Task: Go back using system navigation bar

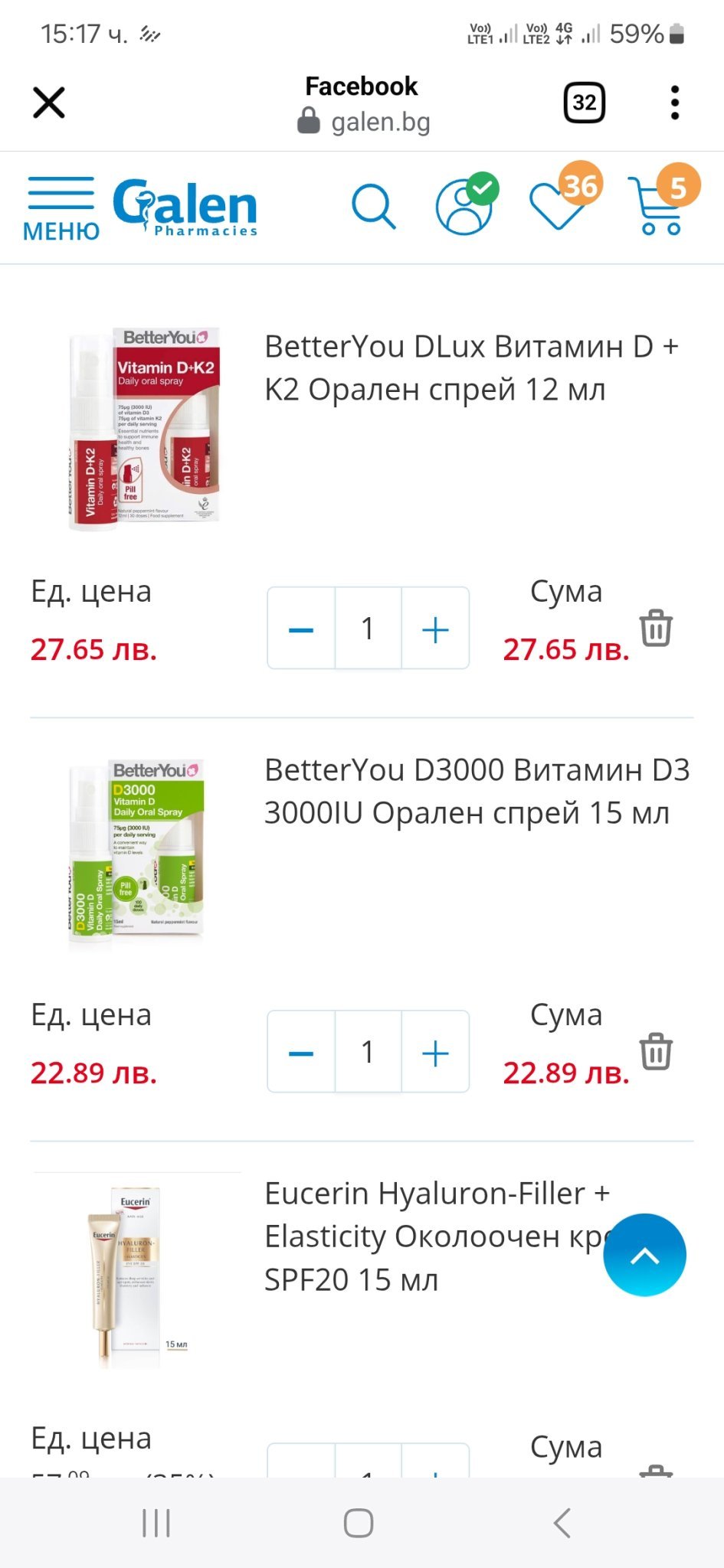Action: coord(562,1523)
